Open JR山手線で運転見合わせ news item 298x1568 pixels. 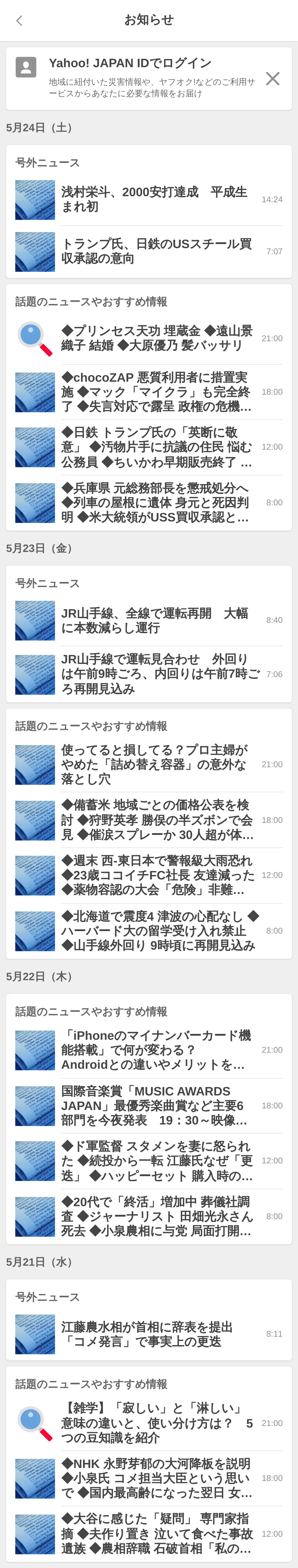point(155,674)
